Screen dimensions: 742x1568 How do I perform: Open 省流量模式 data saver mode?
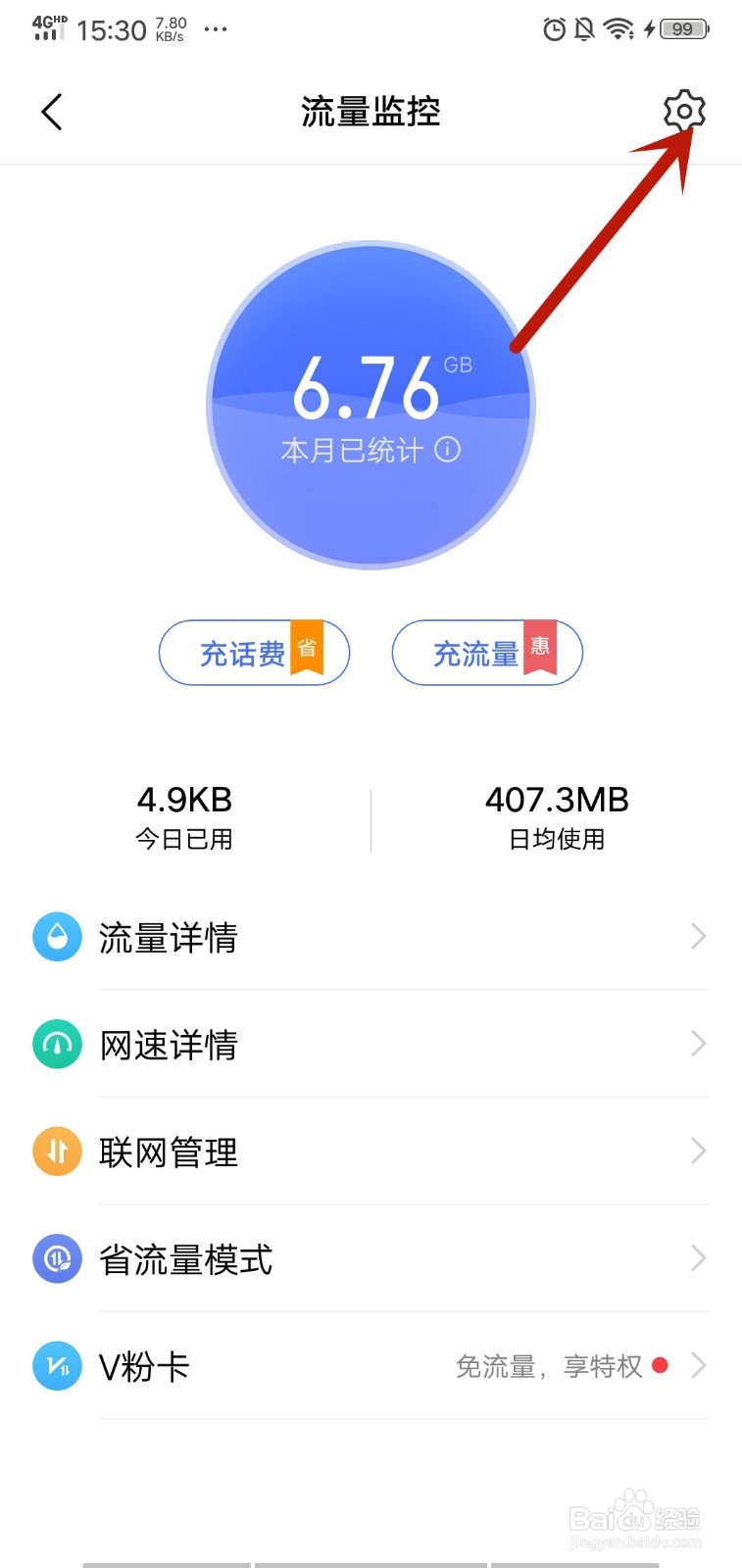pyautogui.click(x=371, y=1258)
